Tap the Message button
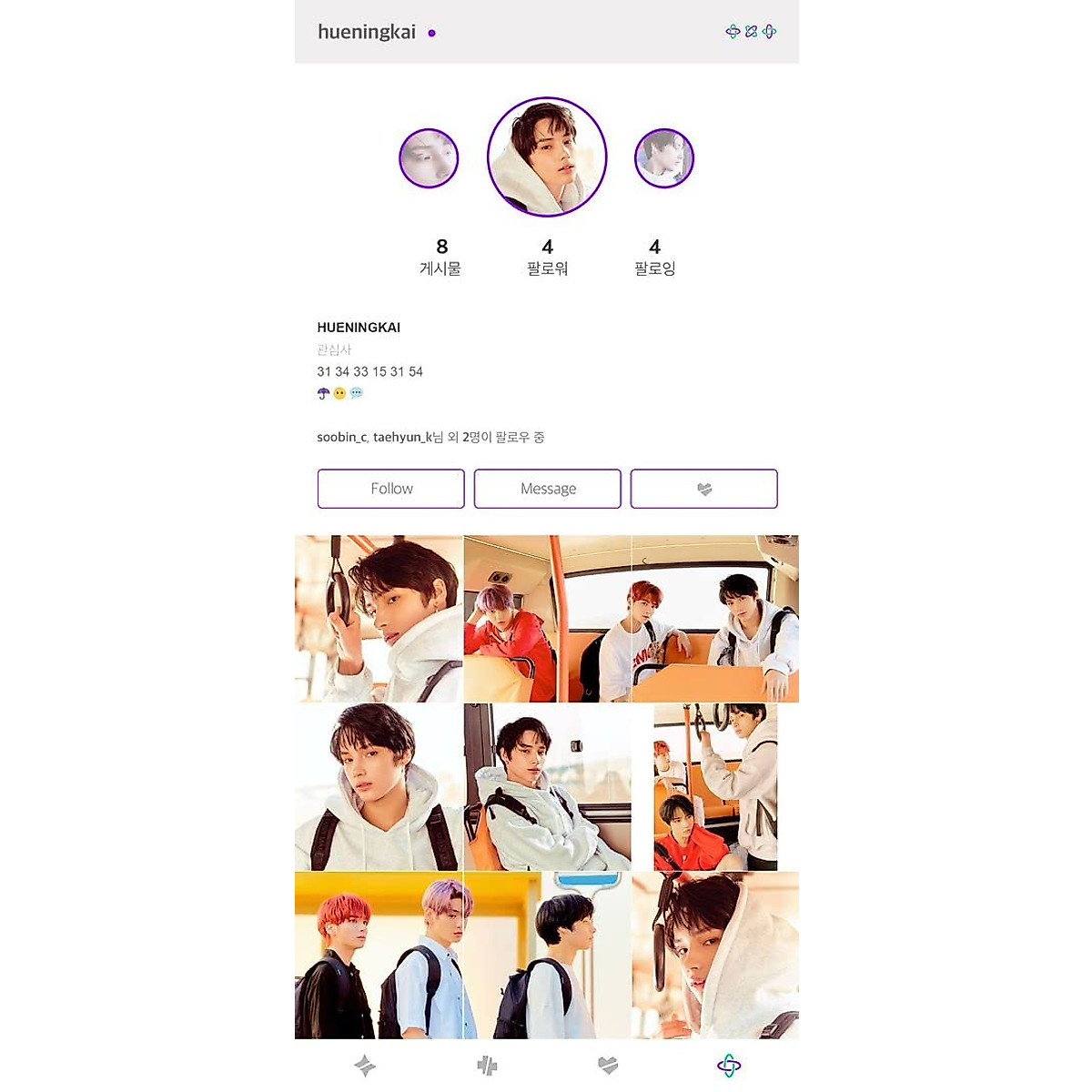 [x=547, y=489]
